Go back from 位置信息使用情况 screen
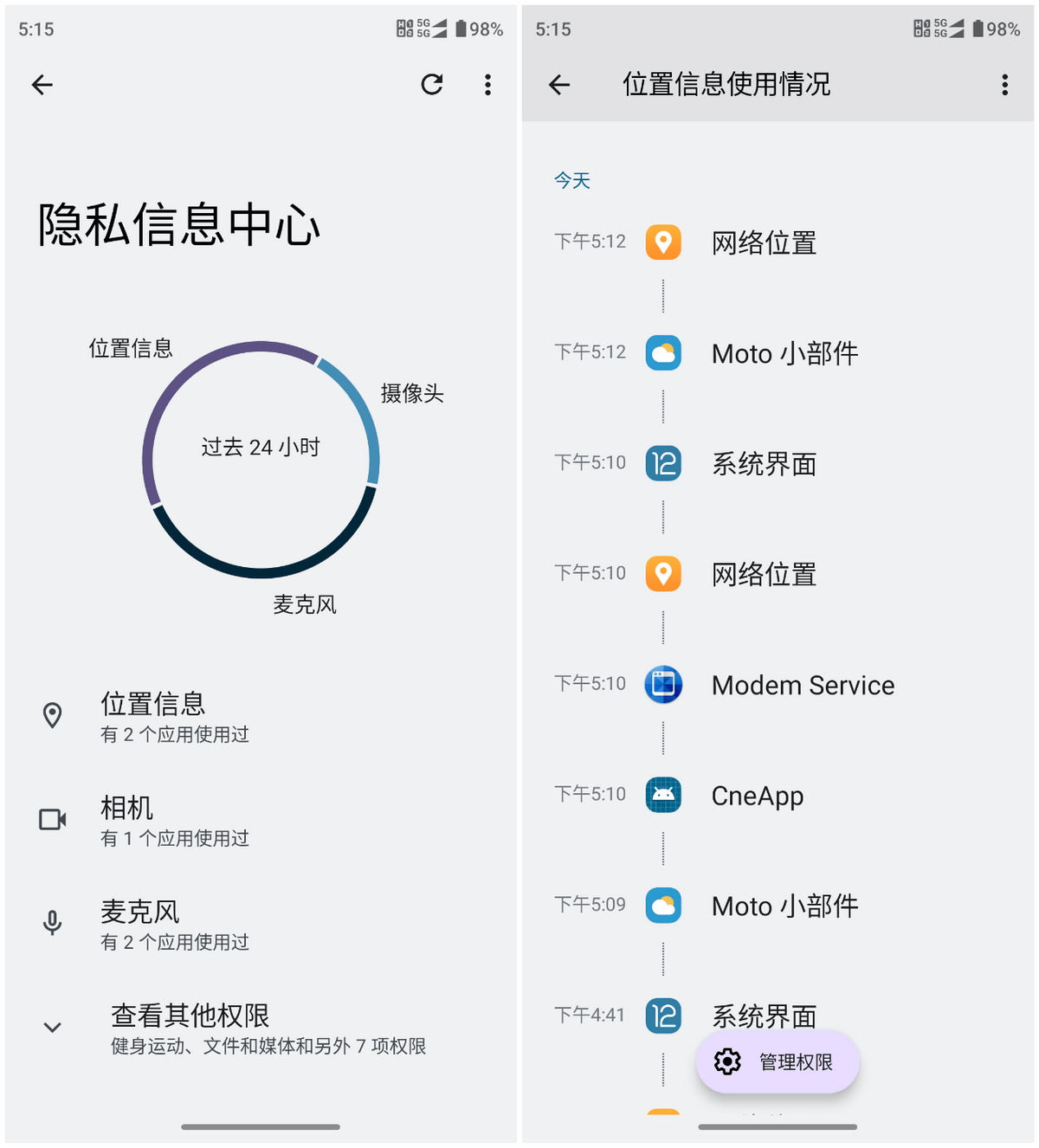Image resolution: width=1039 pixels, height=1148 pixels. [x=559, y=85]
